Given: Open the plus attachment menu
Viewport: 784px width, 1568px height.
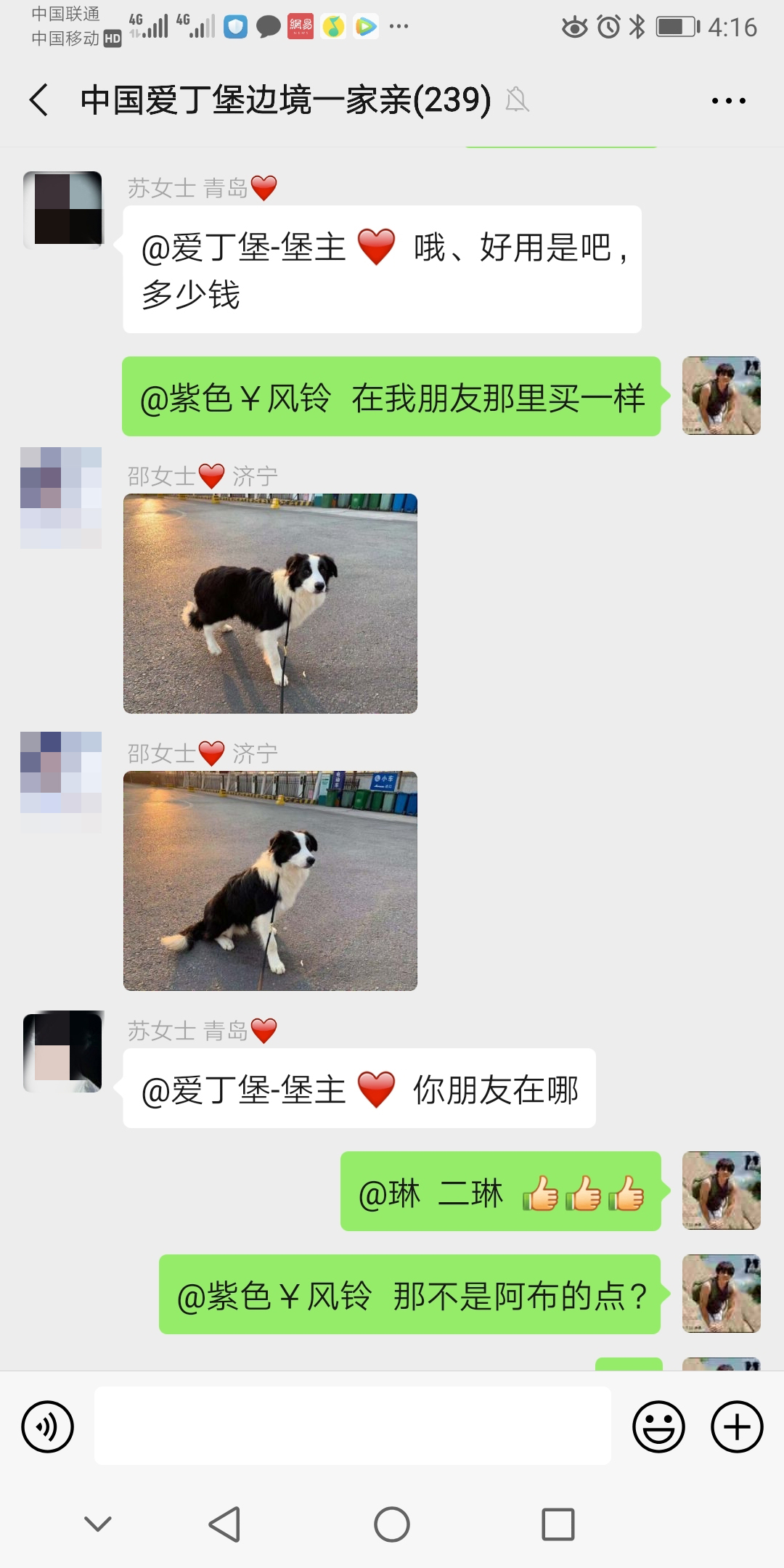Looking at the screenshot, I should pos(736,1426).
